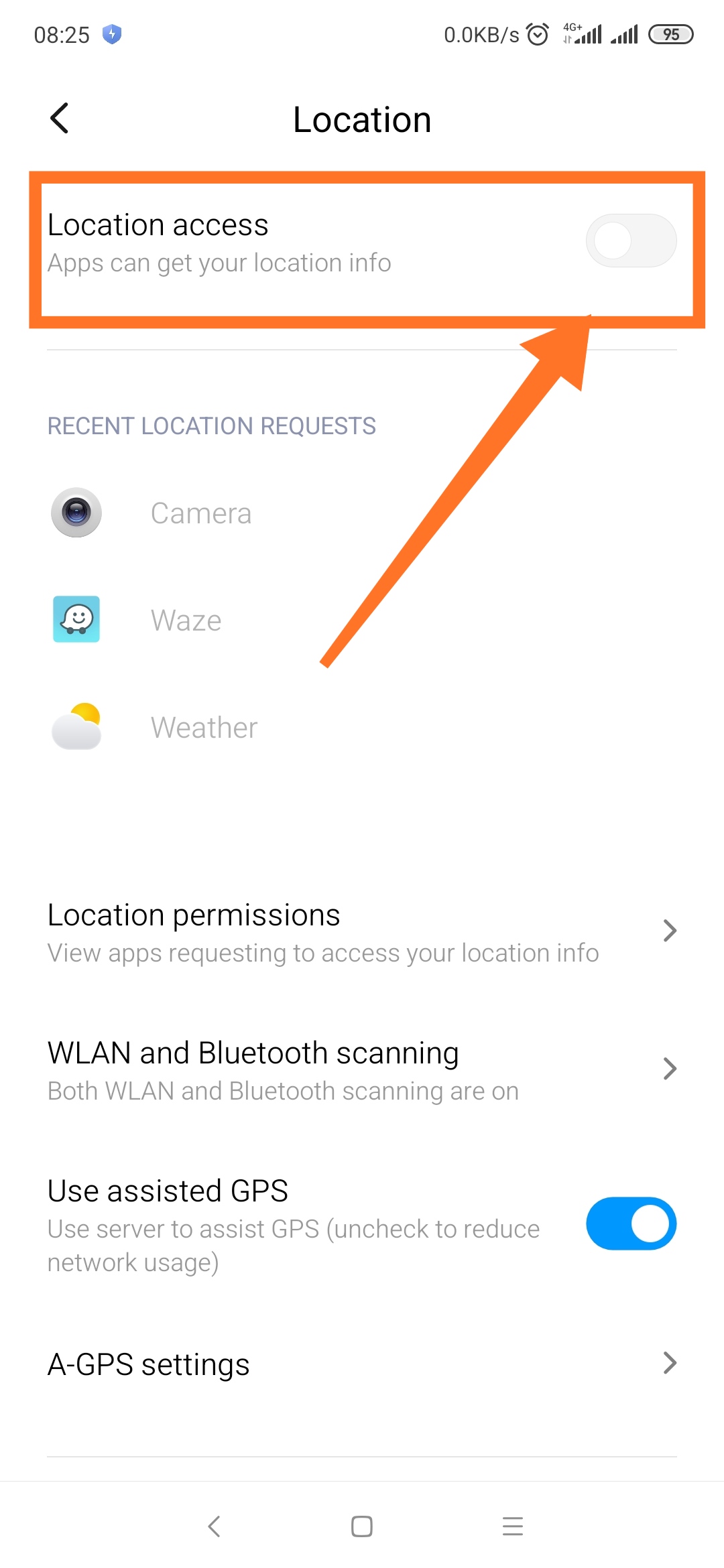This screenshot has width=724, height=1568.
Task: Tap the system home button
Action: pyautogui.click(x=362, y=1526)
